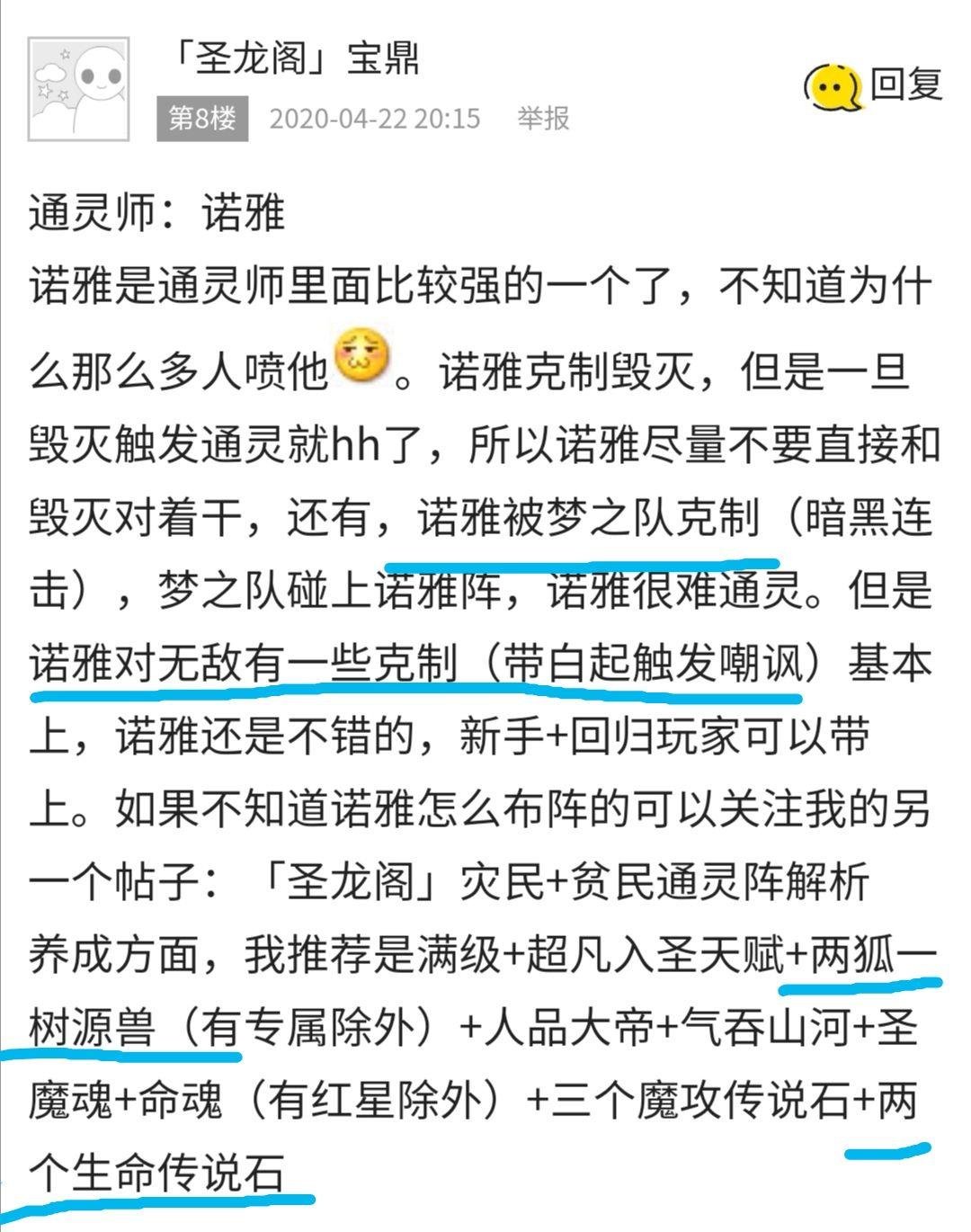Reply to the 8th floor post
Screen dimensions: 971x1232
tap(874, 86)
